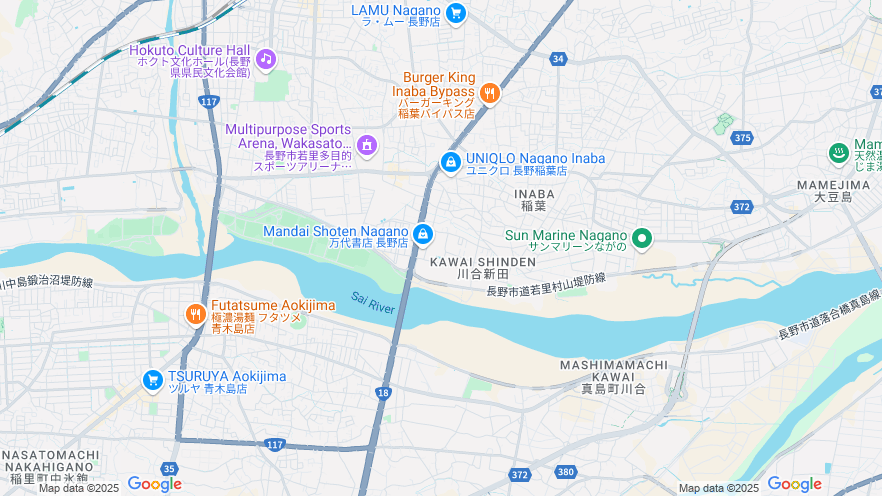
Task: Open the Futatsume Aokijima restaurant pin
Action: click(x=196, y=314)
